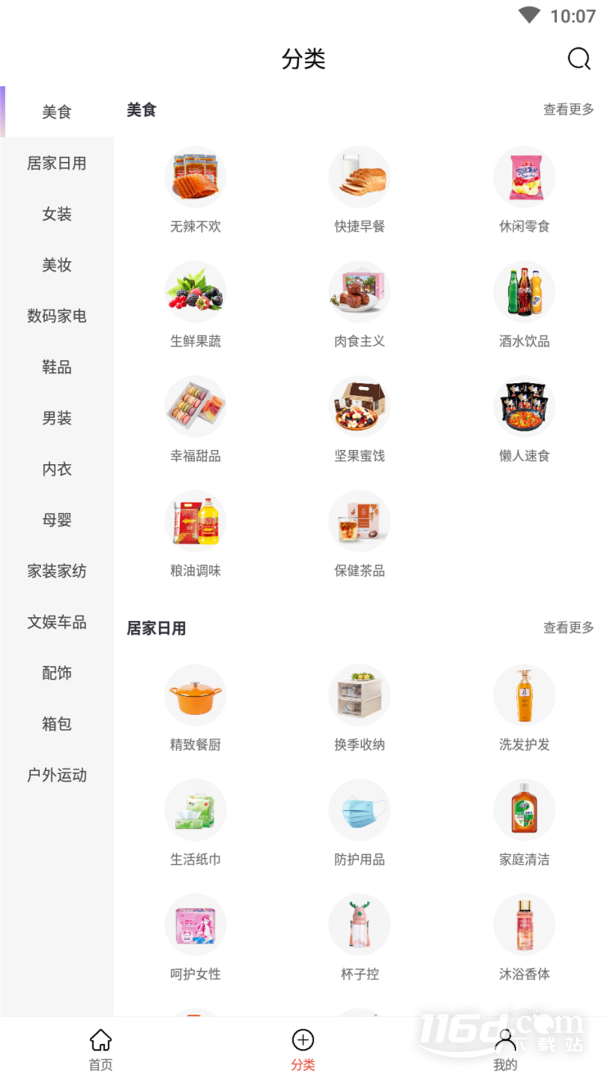The width and height of the screenshot is (607, 1080).
Task: Browse 精致餐厨 kitchenware
Action: tap(195, 709)
